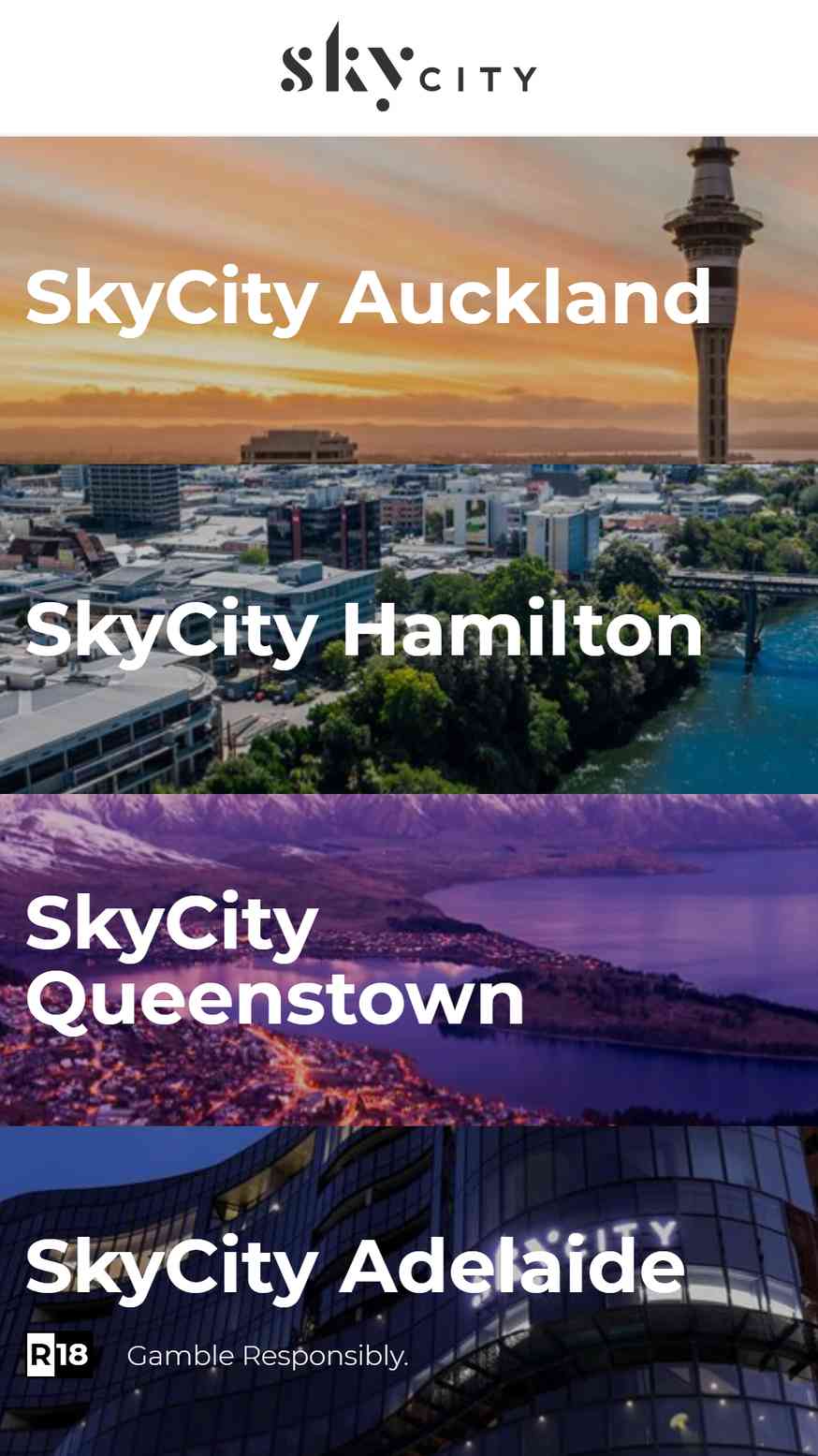Go to the SkyCity Adelaide tile

[409, 1290]
